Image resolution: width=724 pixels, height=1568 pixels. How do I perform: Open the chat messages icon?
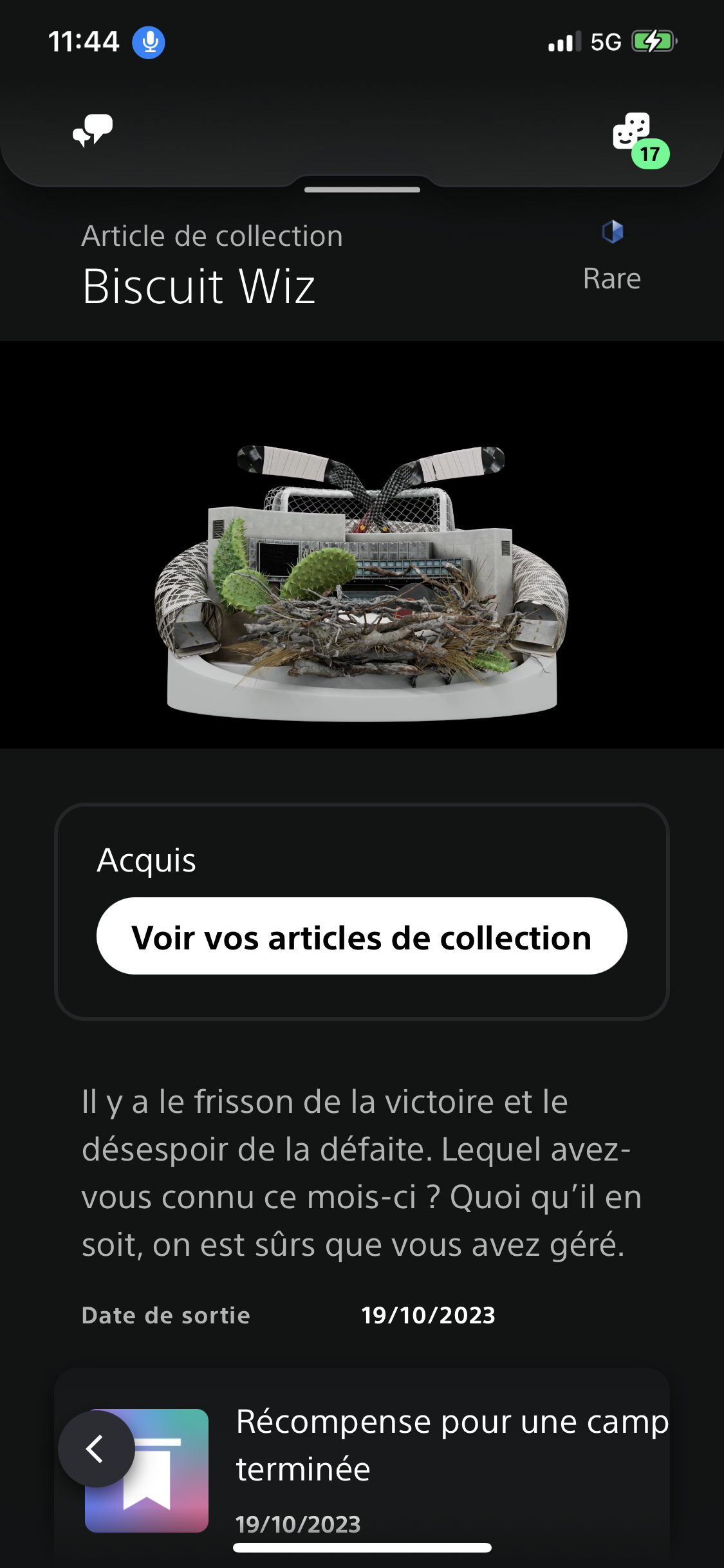coord(93,131)
